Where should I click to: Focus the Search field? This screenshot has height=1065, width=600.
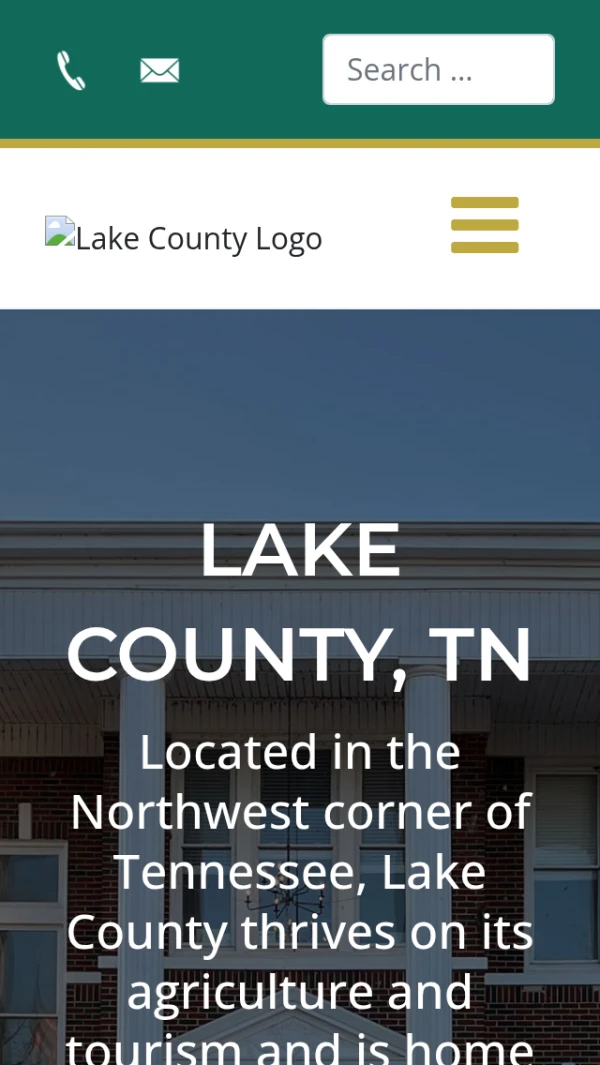[438, 70]
